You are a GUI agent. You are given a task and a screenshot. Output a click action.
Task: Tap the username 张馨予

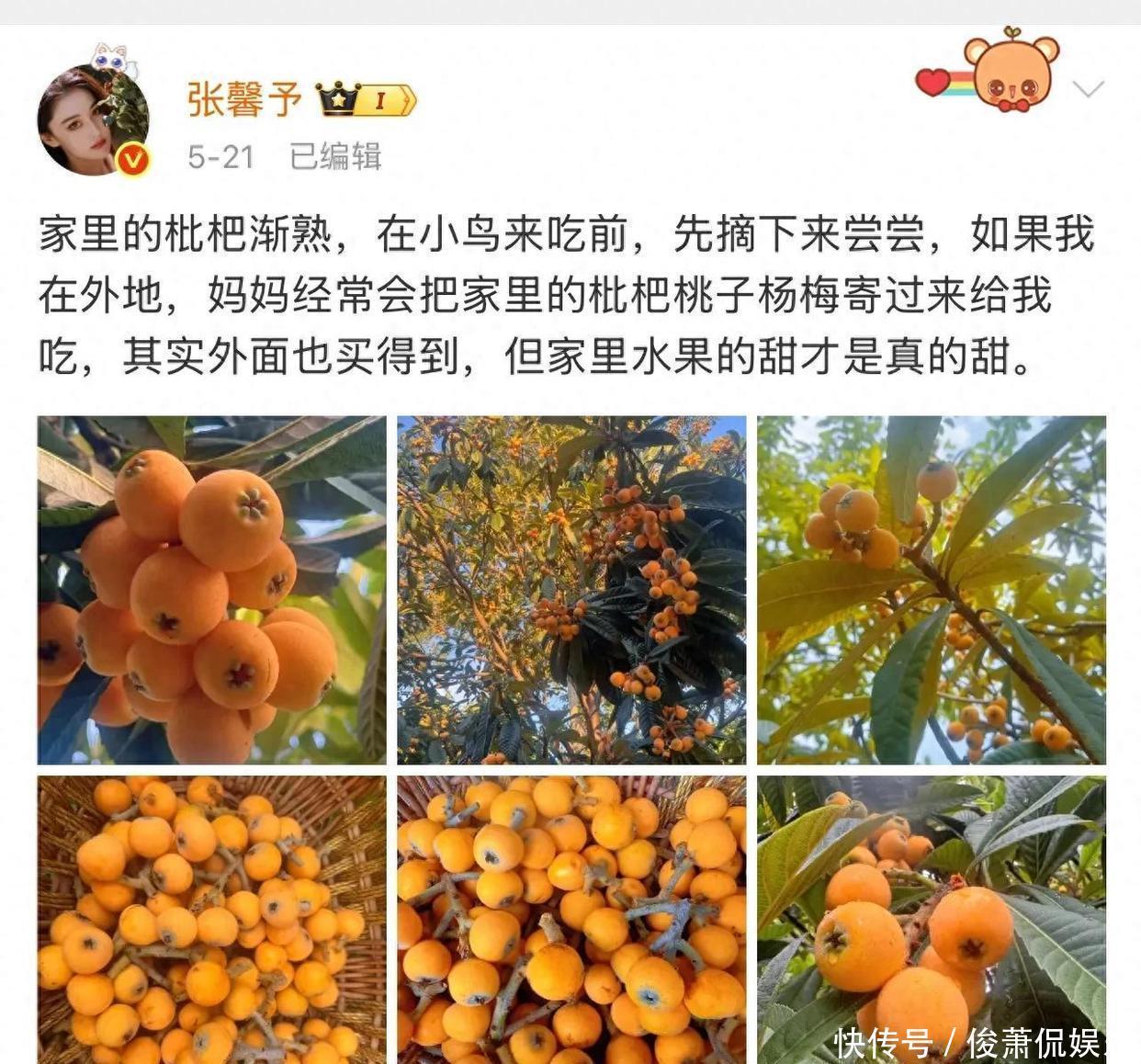(244, 99)
